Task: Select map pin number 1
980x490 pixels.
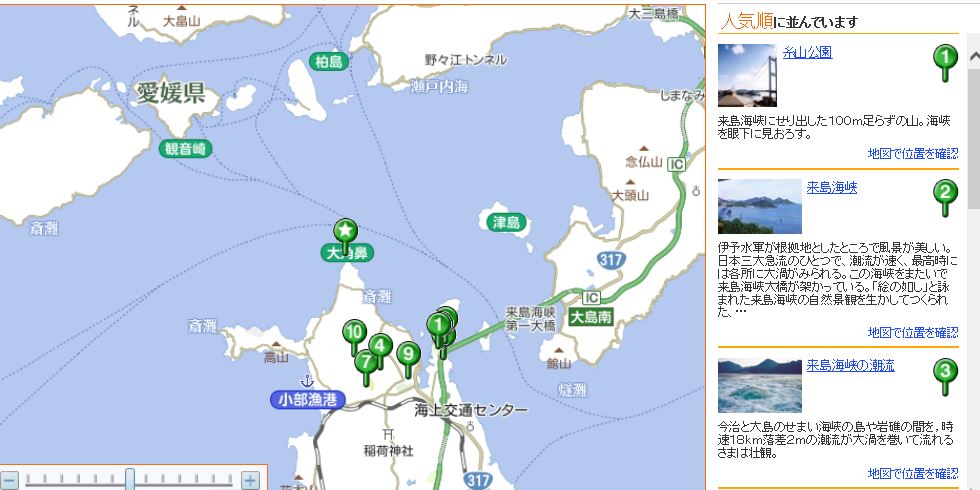Action: pos(437,324)
